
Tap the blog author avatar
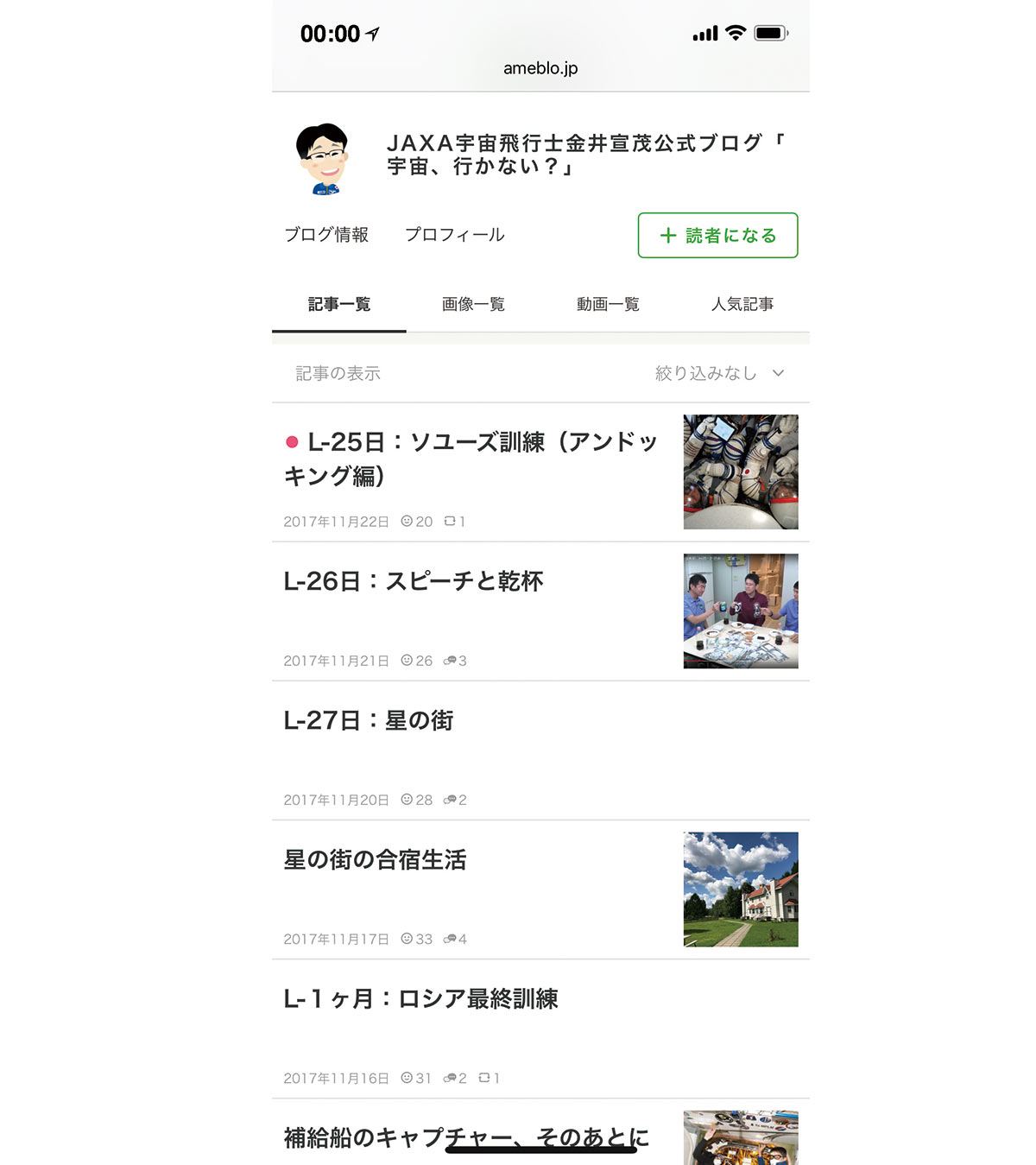click(x=323, y=159)
